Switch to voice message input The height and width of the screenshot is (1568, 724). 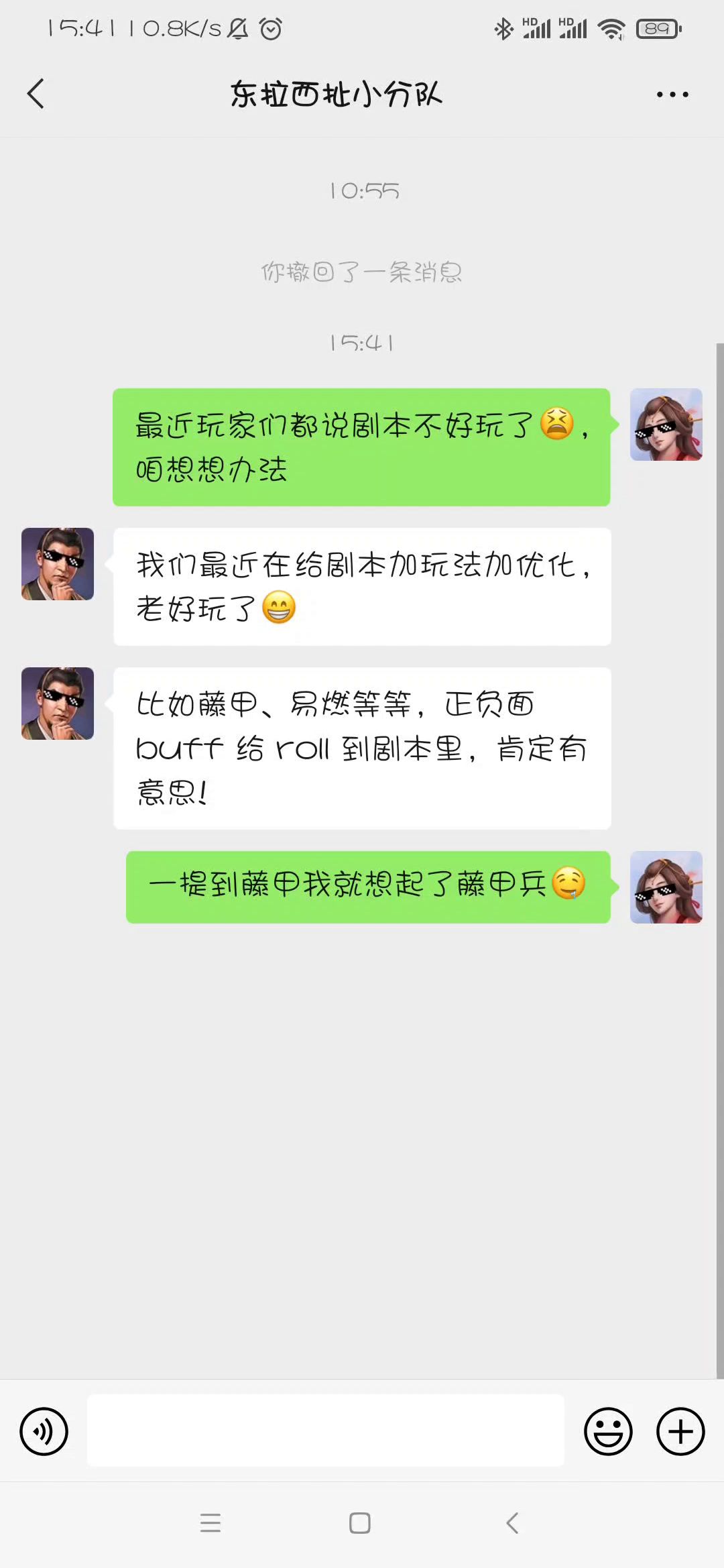click(44, 1431)
